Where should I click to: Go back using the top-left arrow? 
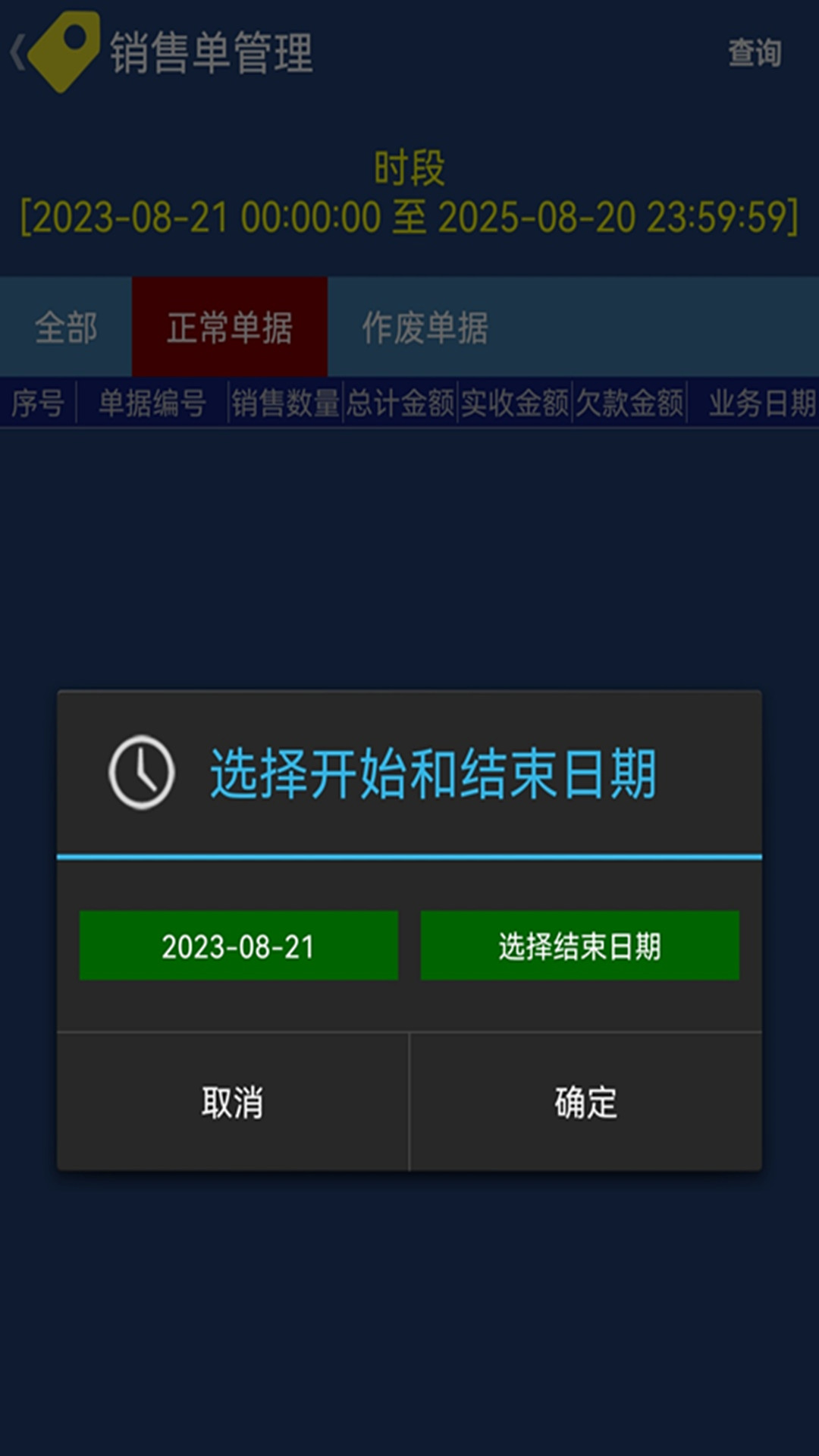click(18, 53)
